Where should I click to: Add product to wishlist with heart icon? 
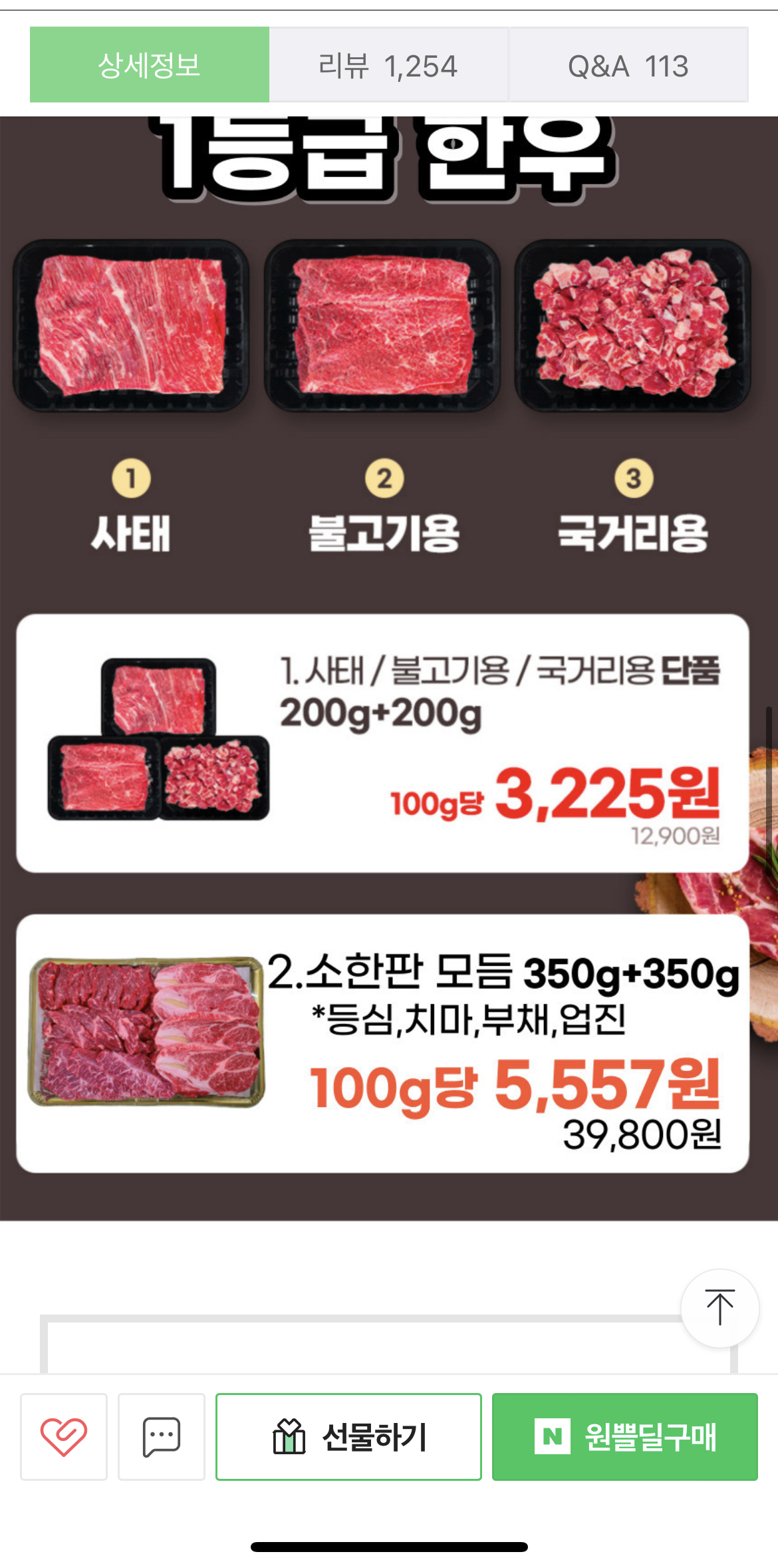point(64,1436)
